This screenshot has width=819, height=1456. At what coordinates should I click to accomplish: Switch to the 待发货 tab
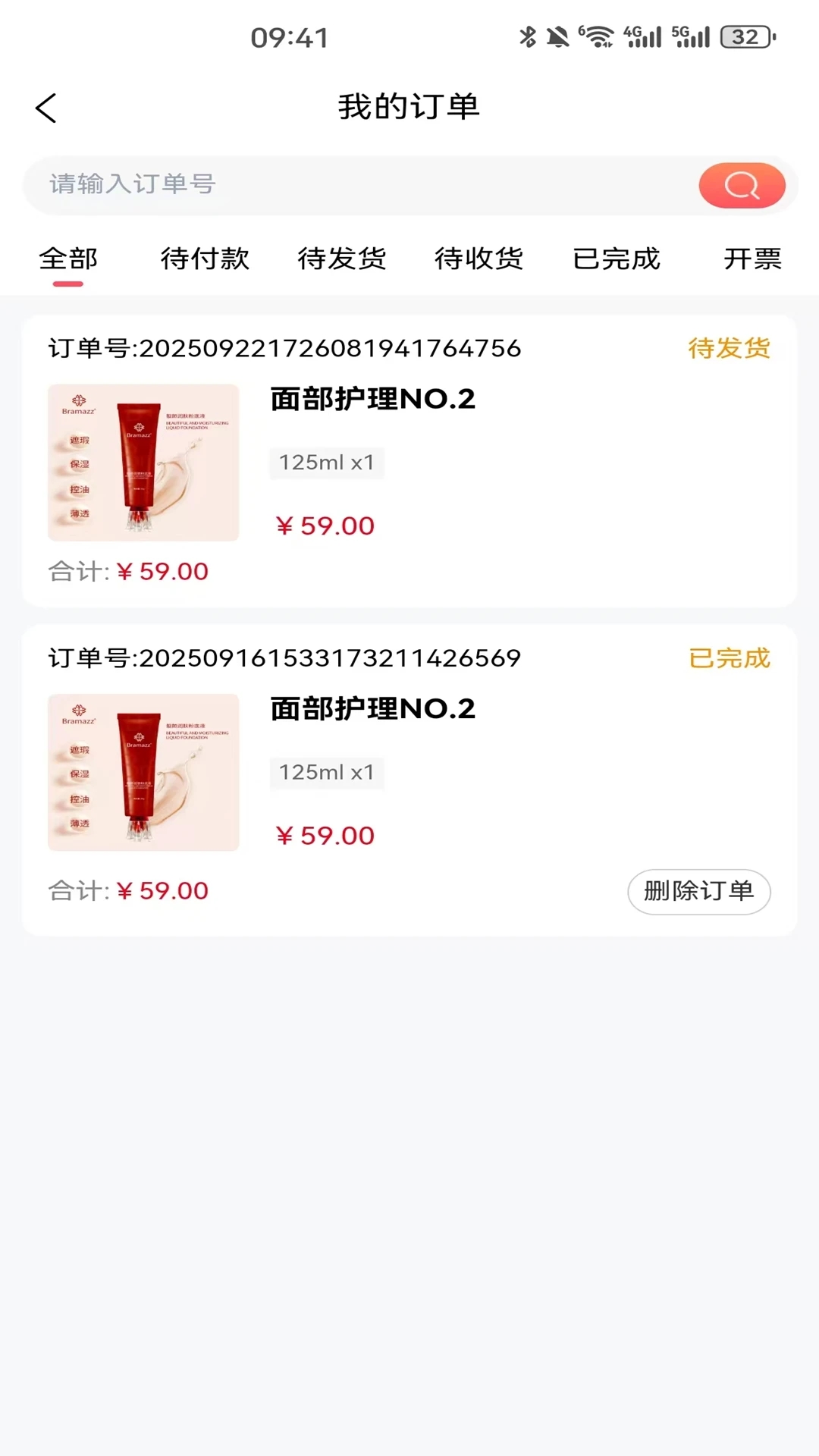[342, 259]
